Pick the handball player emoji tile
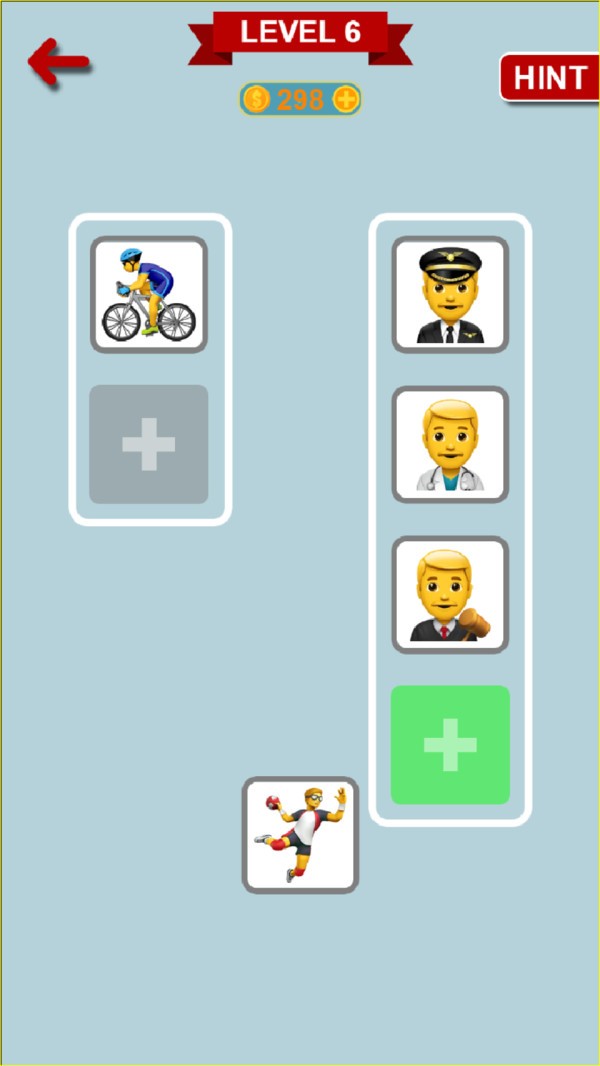The height and width of the screenshot is (1066, 600). click(300, 835)
